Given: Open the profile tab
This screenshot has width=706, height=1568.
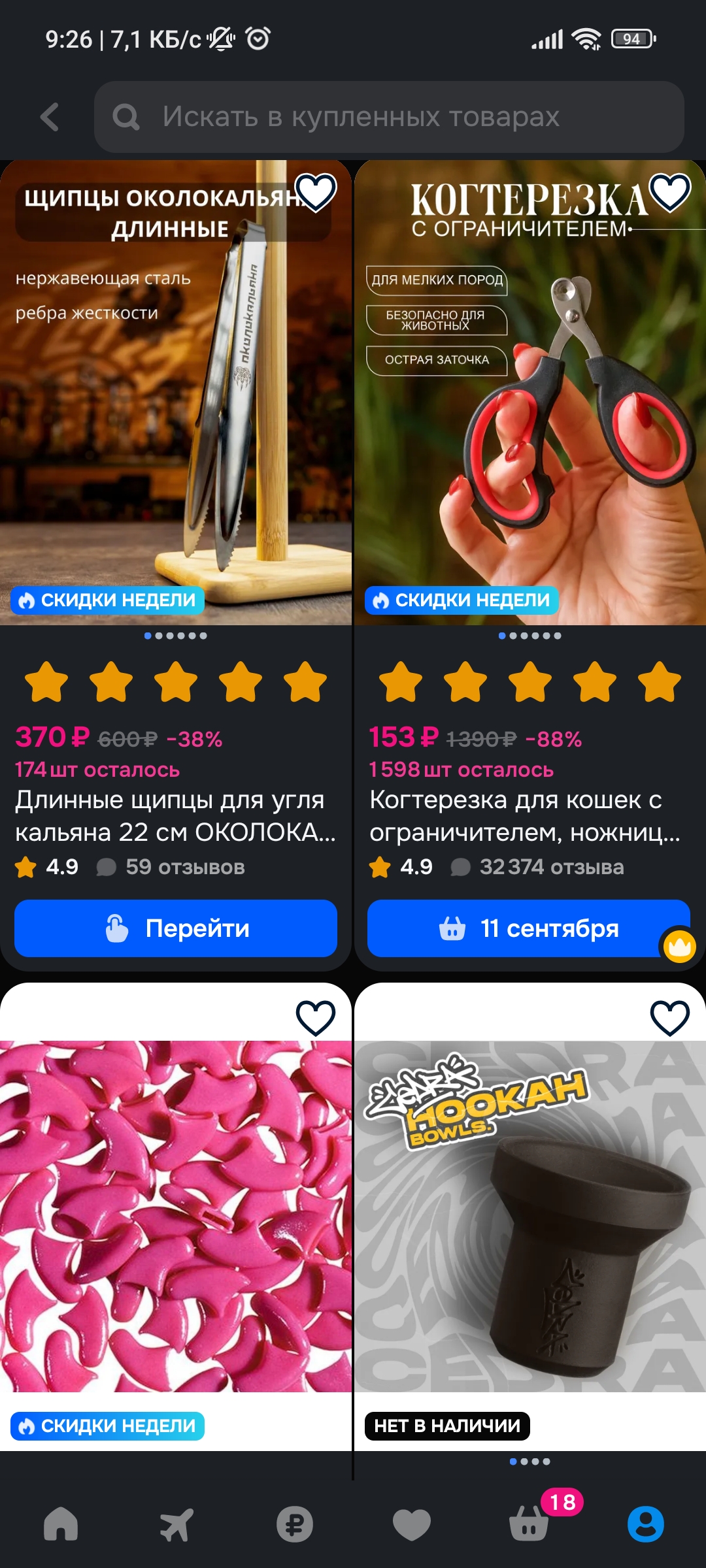Looking at the screenshot, I should pos(646,1524).
